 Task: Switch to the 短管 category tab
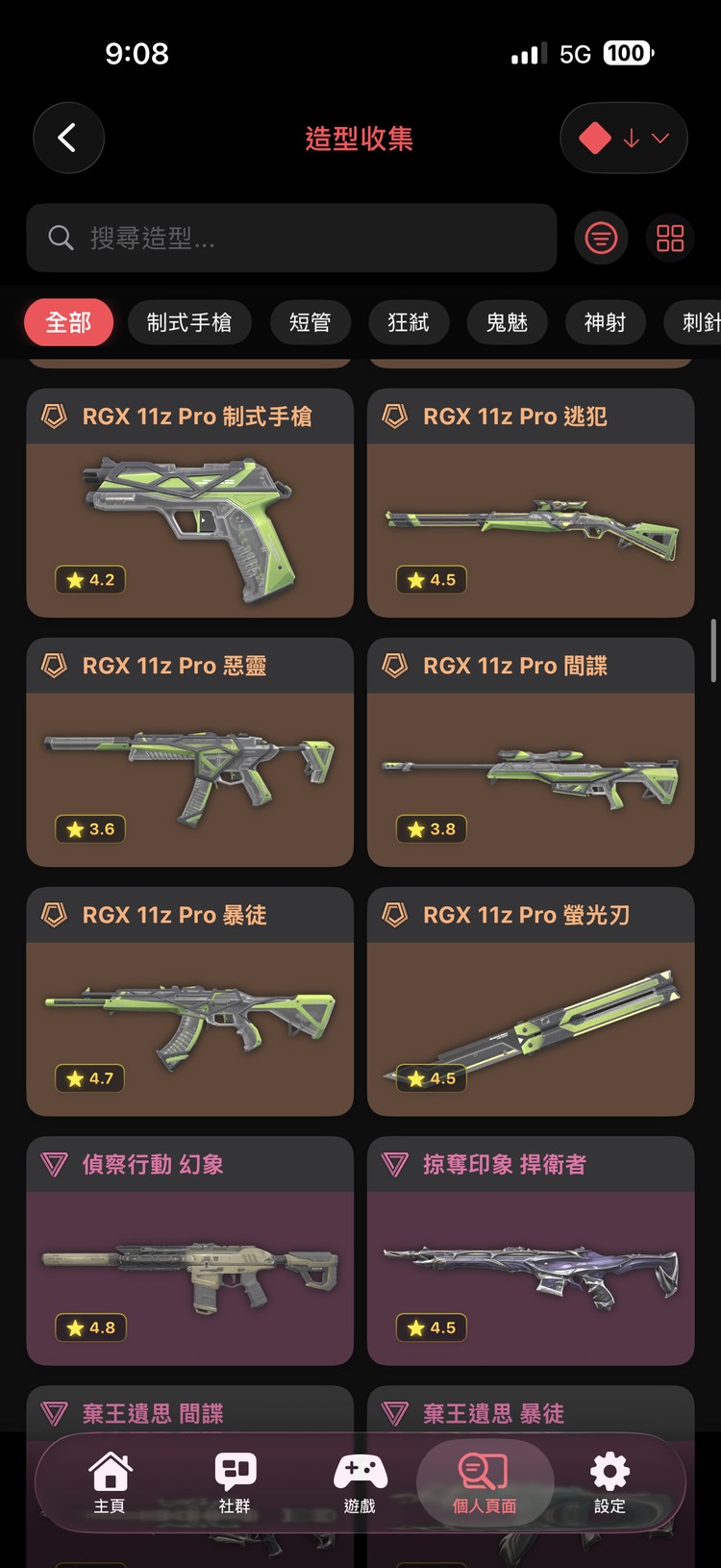click(x=311, y=322)
